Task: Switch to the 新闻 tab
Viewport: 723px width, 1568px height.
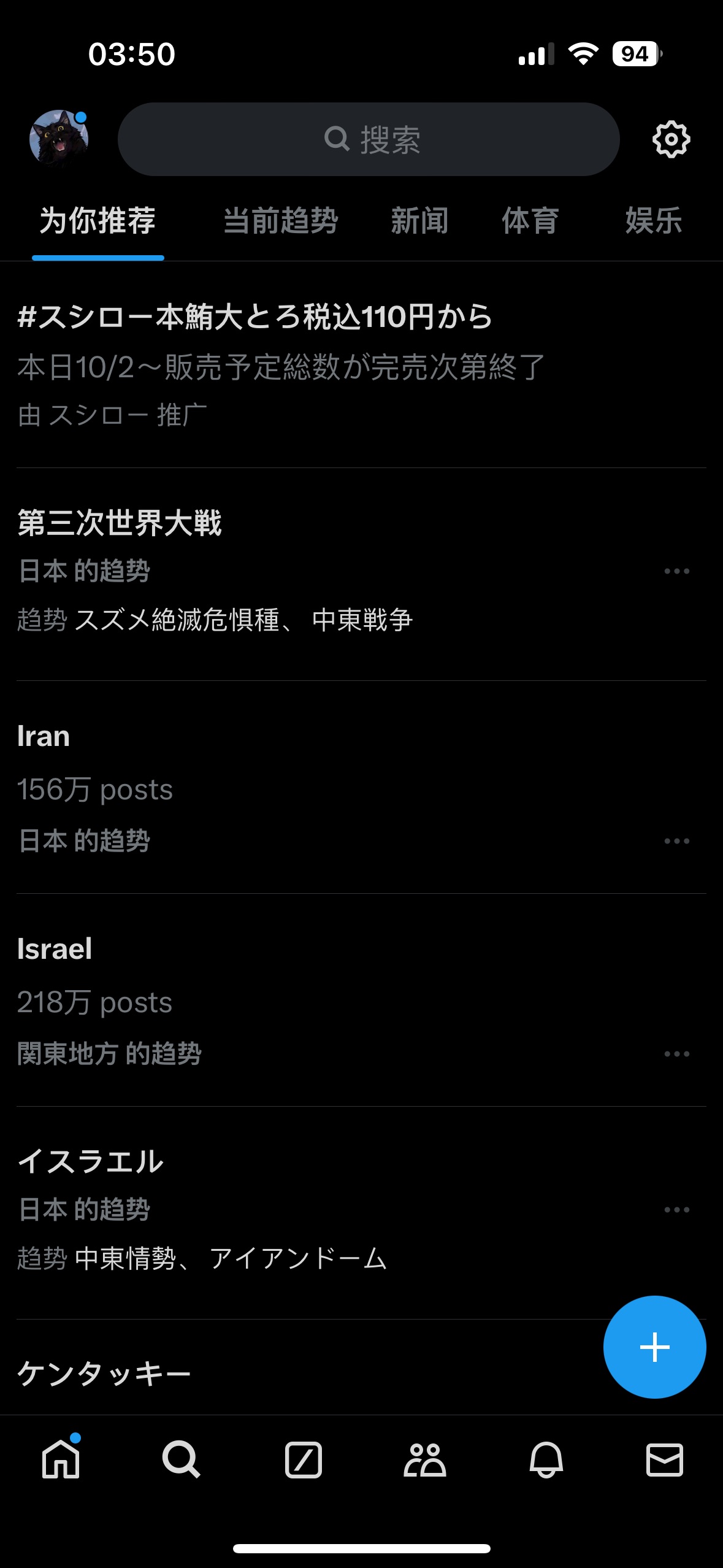Action: pyautogui.click(x=420, y=221)
